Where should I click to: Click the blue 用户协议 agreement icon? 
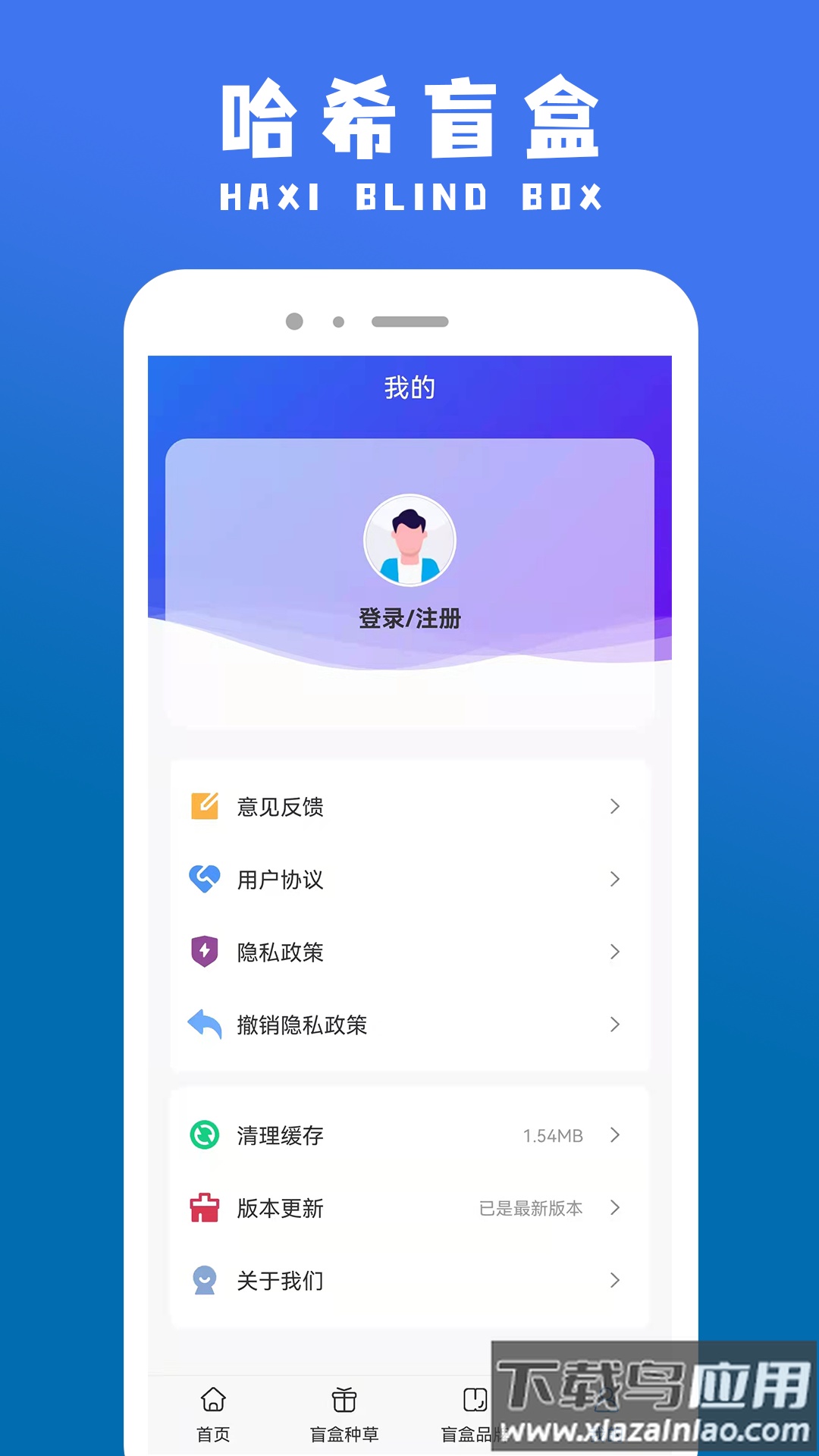(202, 880)
